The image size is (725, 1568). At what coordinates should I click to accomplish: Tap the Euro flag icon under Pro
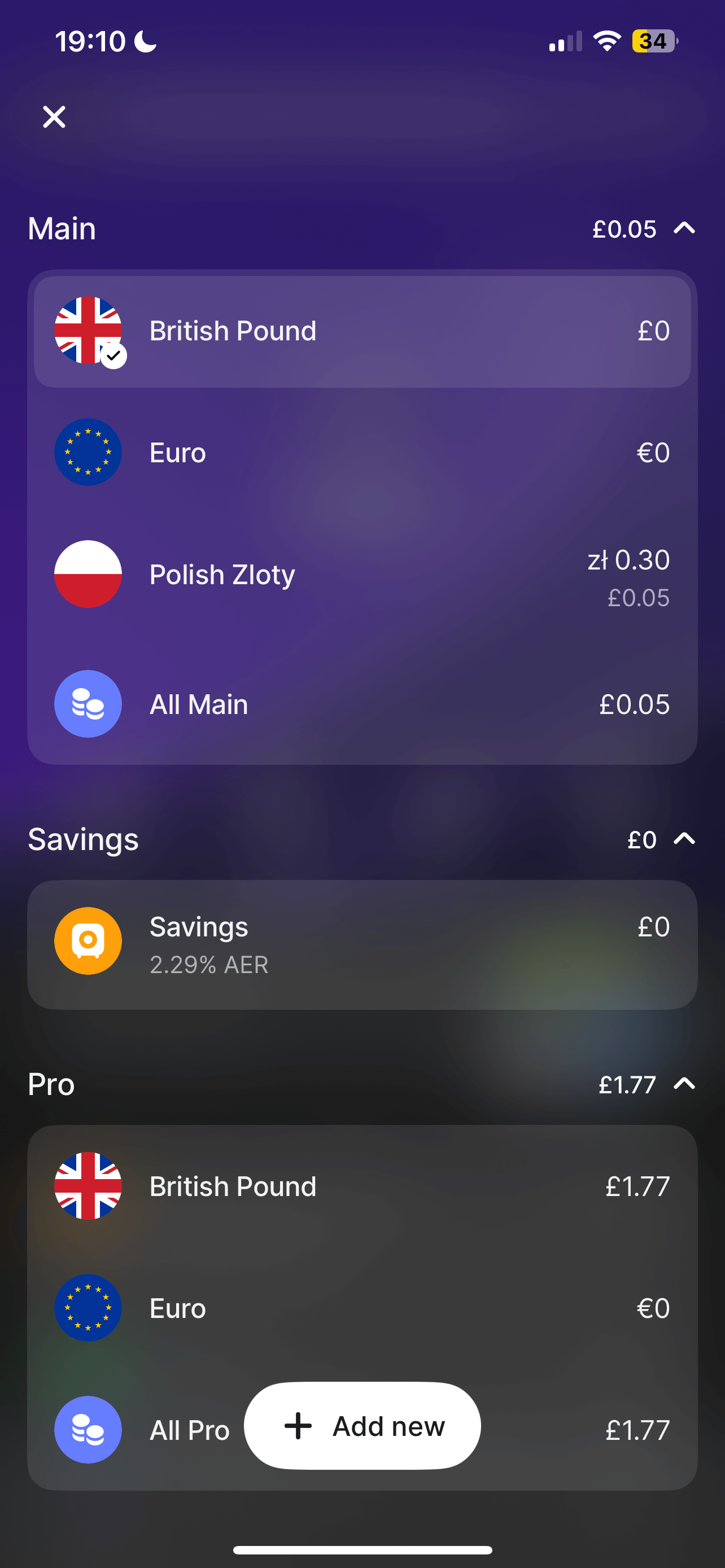click(x=88, y=1307)
